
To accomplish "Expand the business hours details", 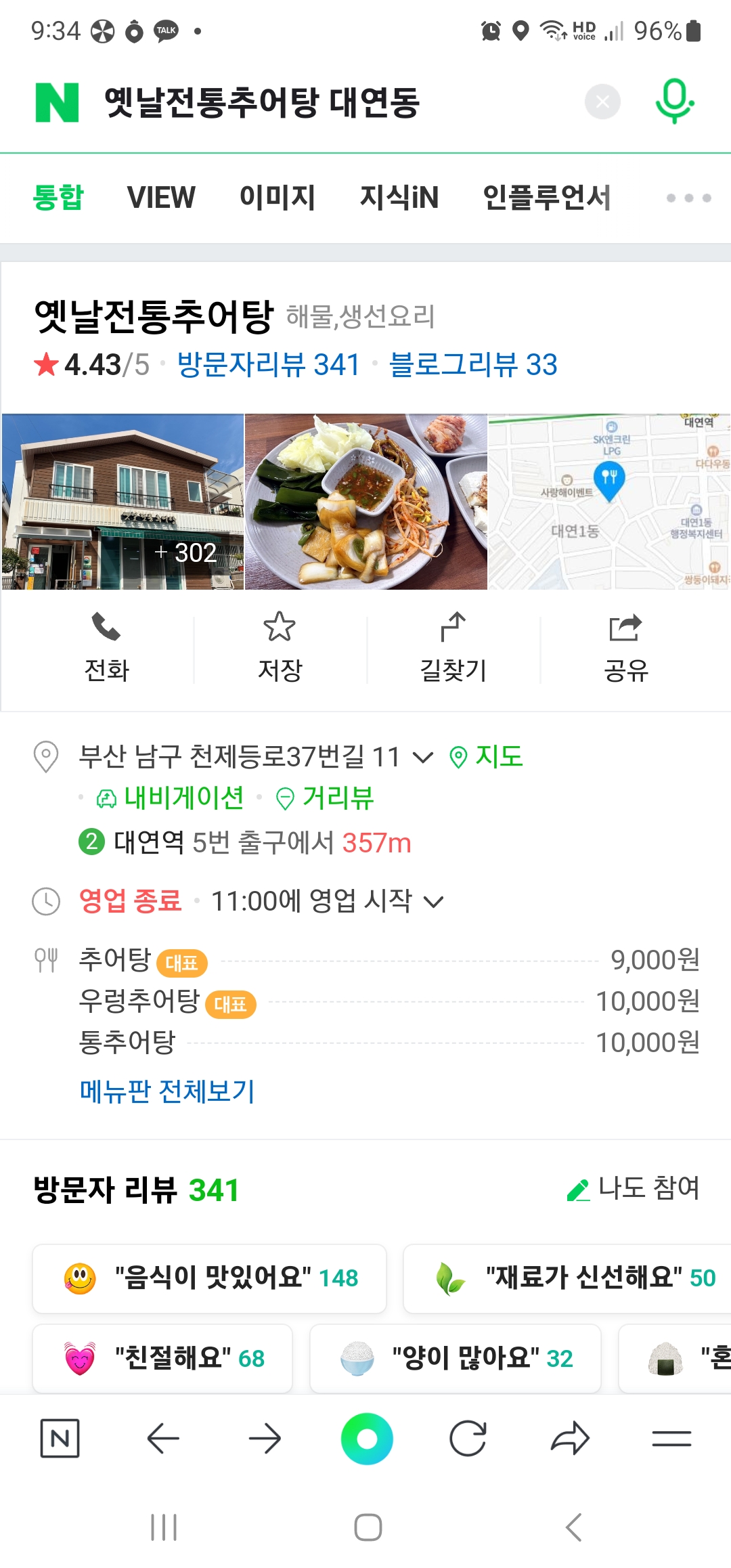I will click(433, 902).
